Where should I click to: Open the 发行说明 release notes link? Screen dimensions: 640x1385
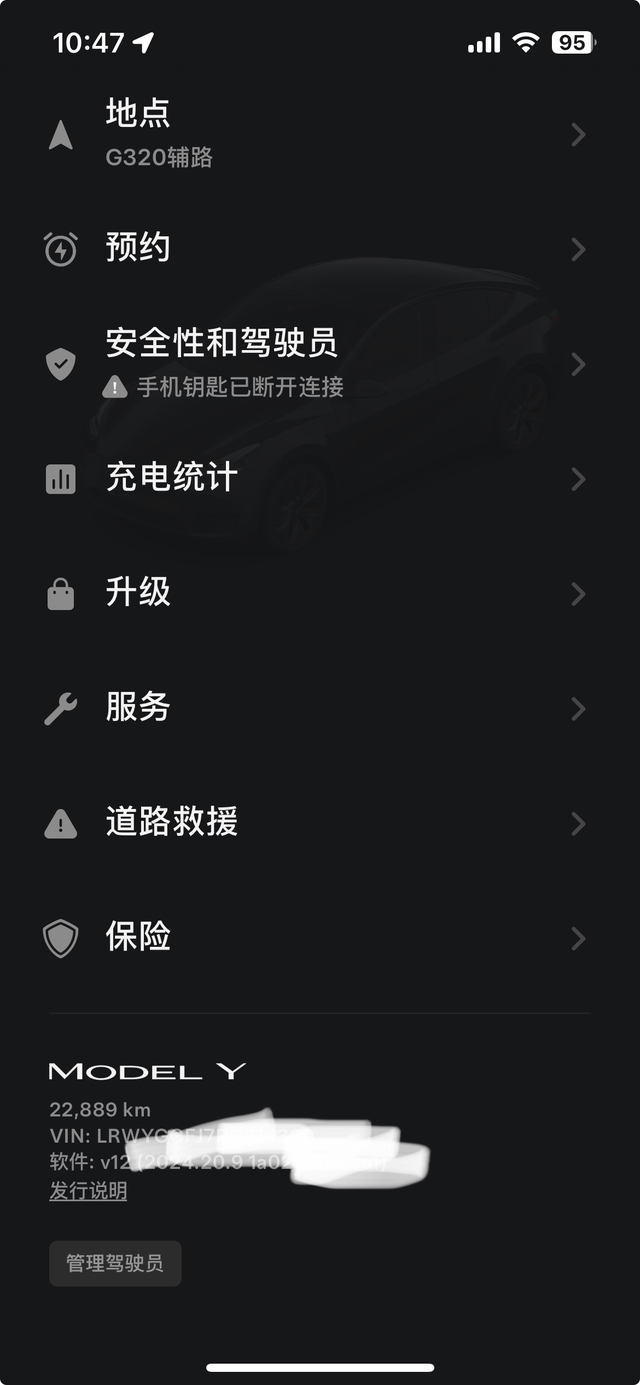tap(88, 1191)
